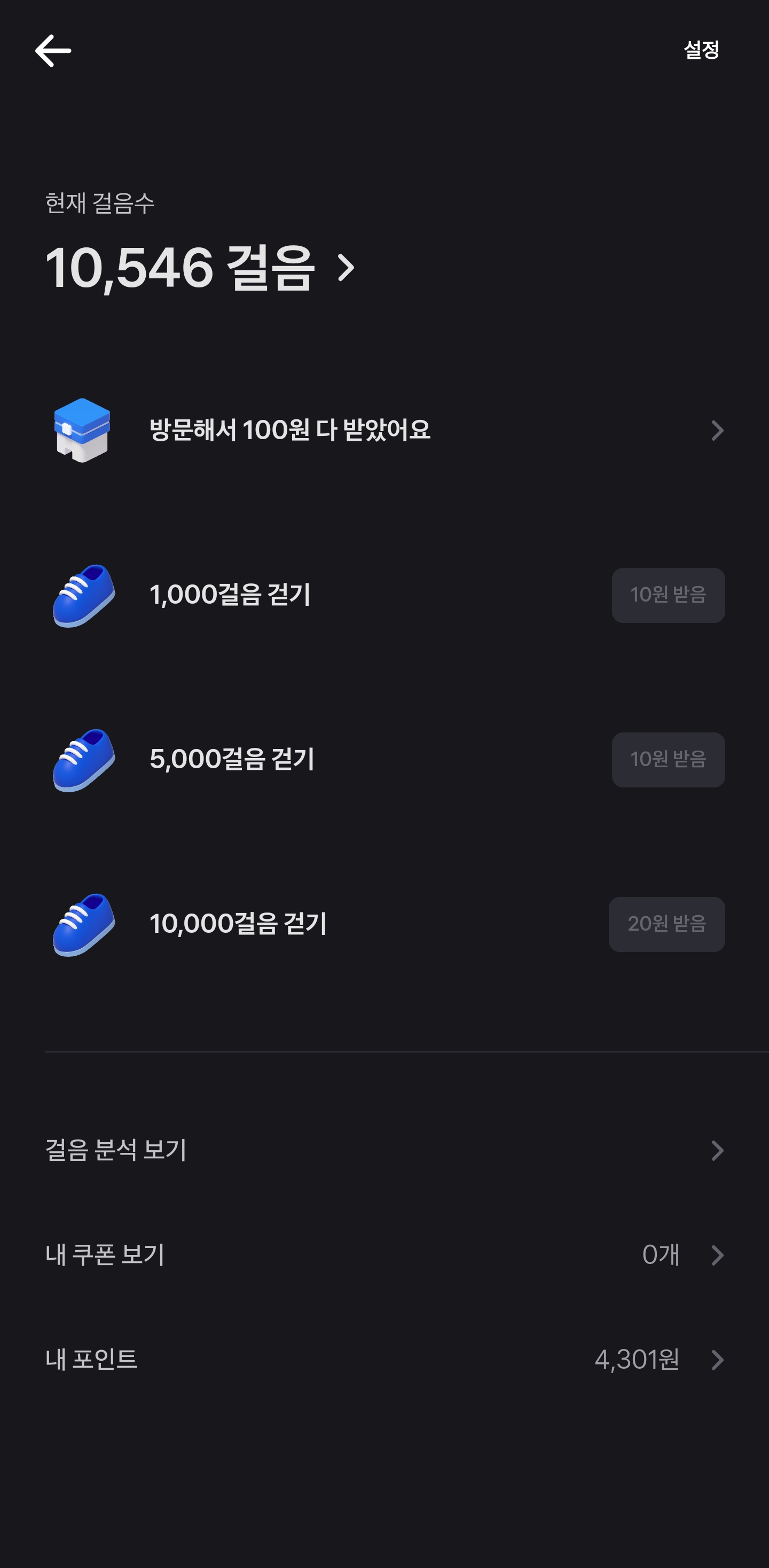769x1568 pixels.
Task: Open 설정 settings
Action: pyautogui.click(x=701, y=50)
